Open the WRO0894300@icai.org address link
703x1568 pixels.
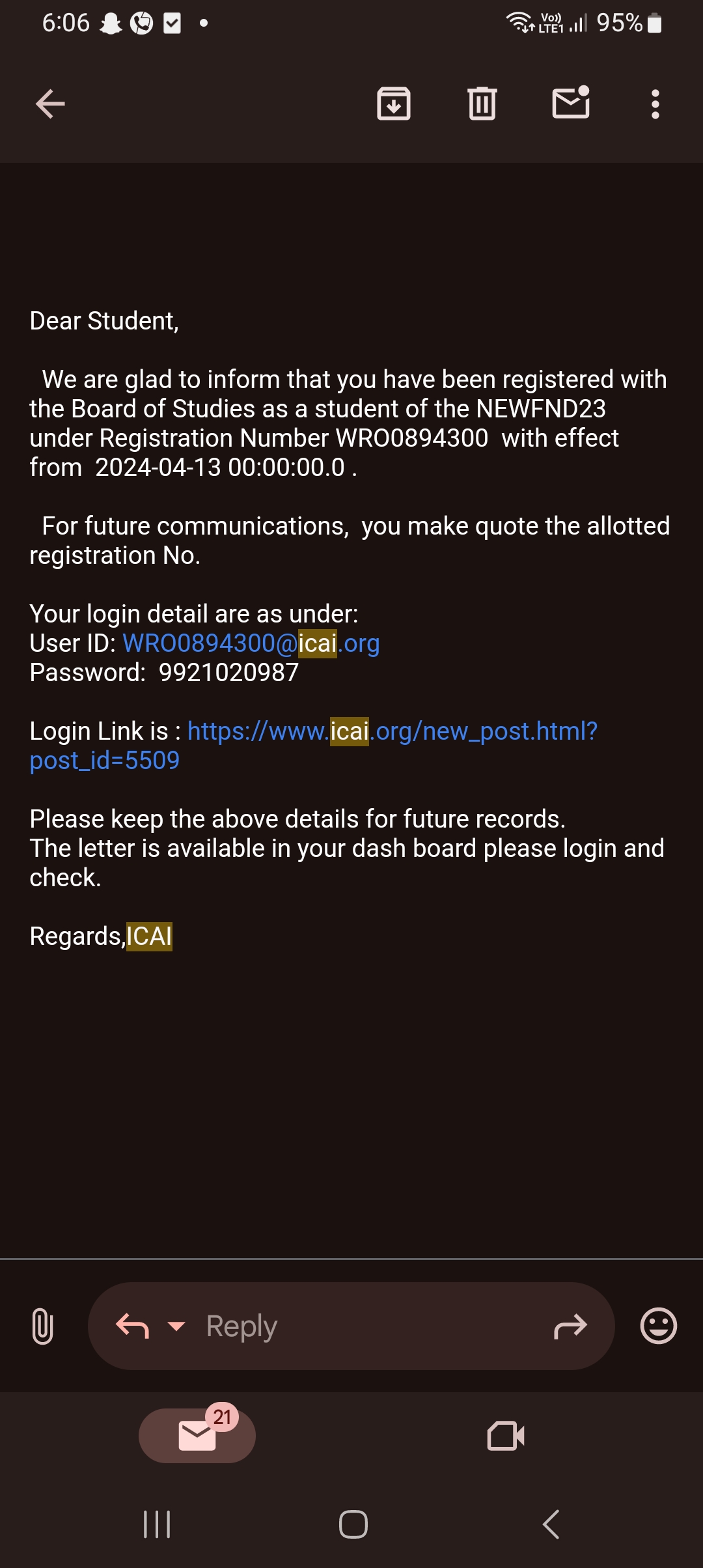[251, 643]
